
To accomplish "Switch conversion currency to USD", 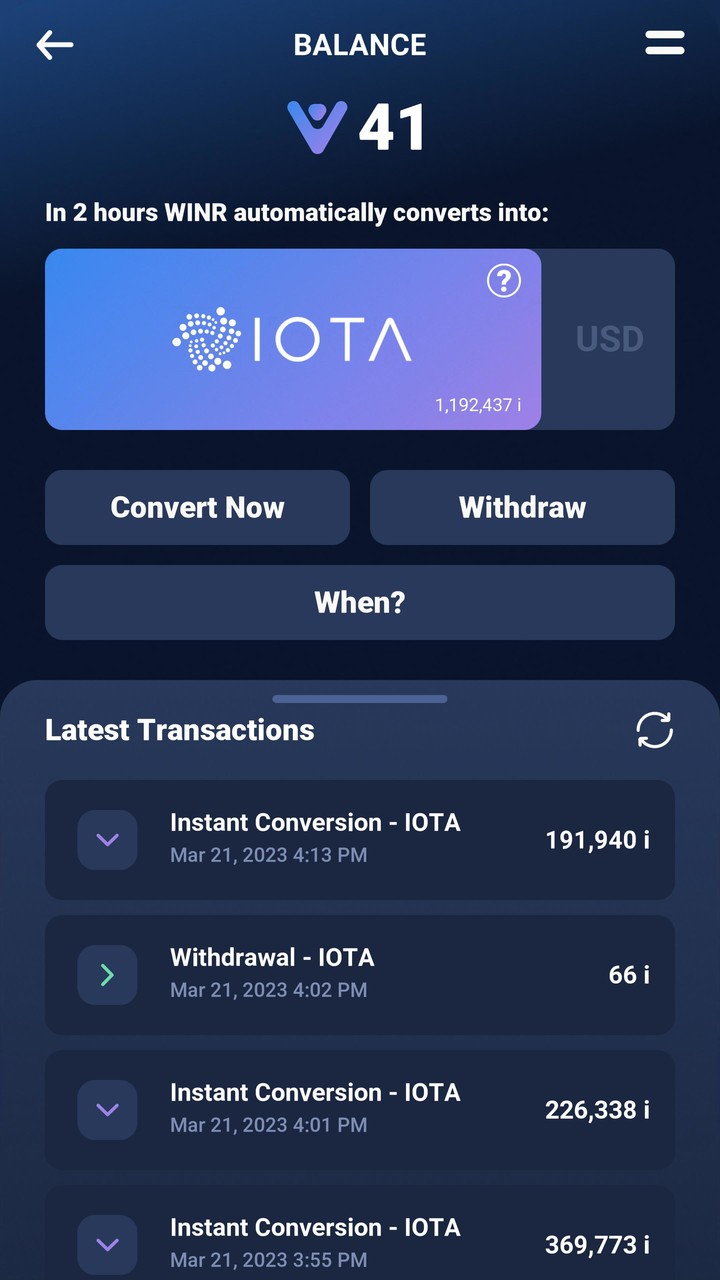I will pos(609,339).
